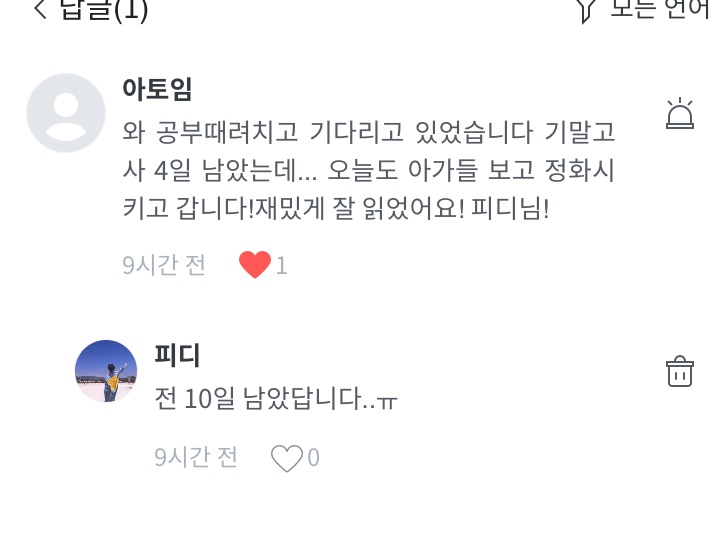Viewport: 726px width, 544px height.
Task: Open 피디's profile picture
Action: (106, 371)
